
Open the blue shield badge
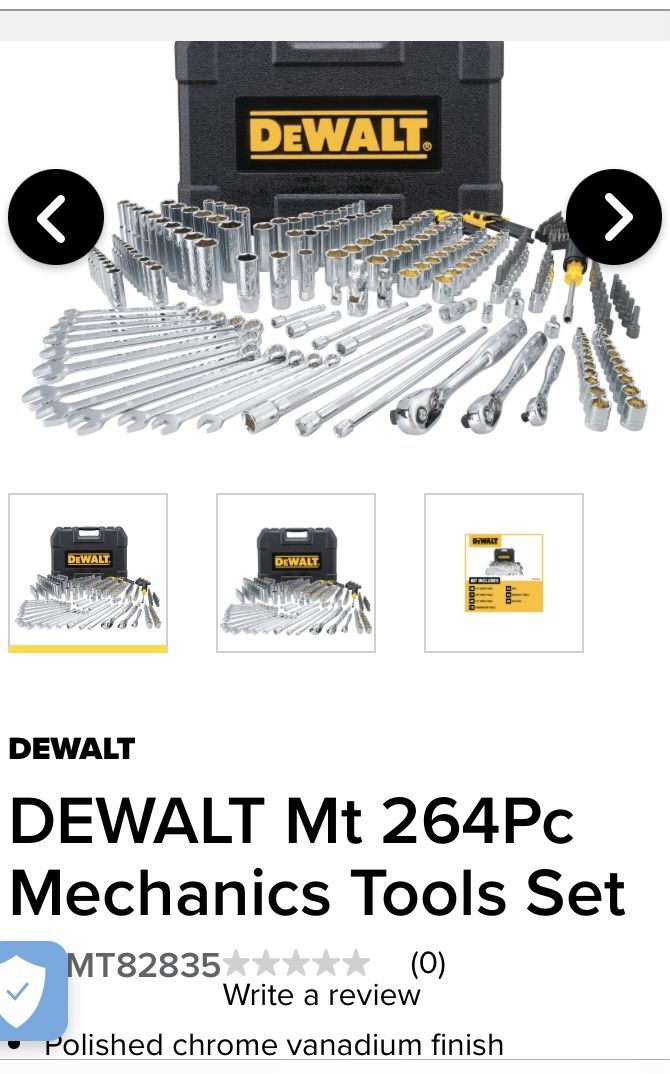pyautogui.click(x=31, y=990)
